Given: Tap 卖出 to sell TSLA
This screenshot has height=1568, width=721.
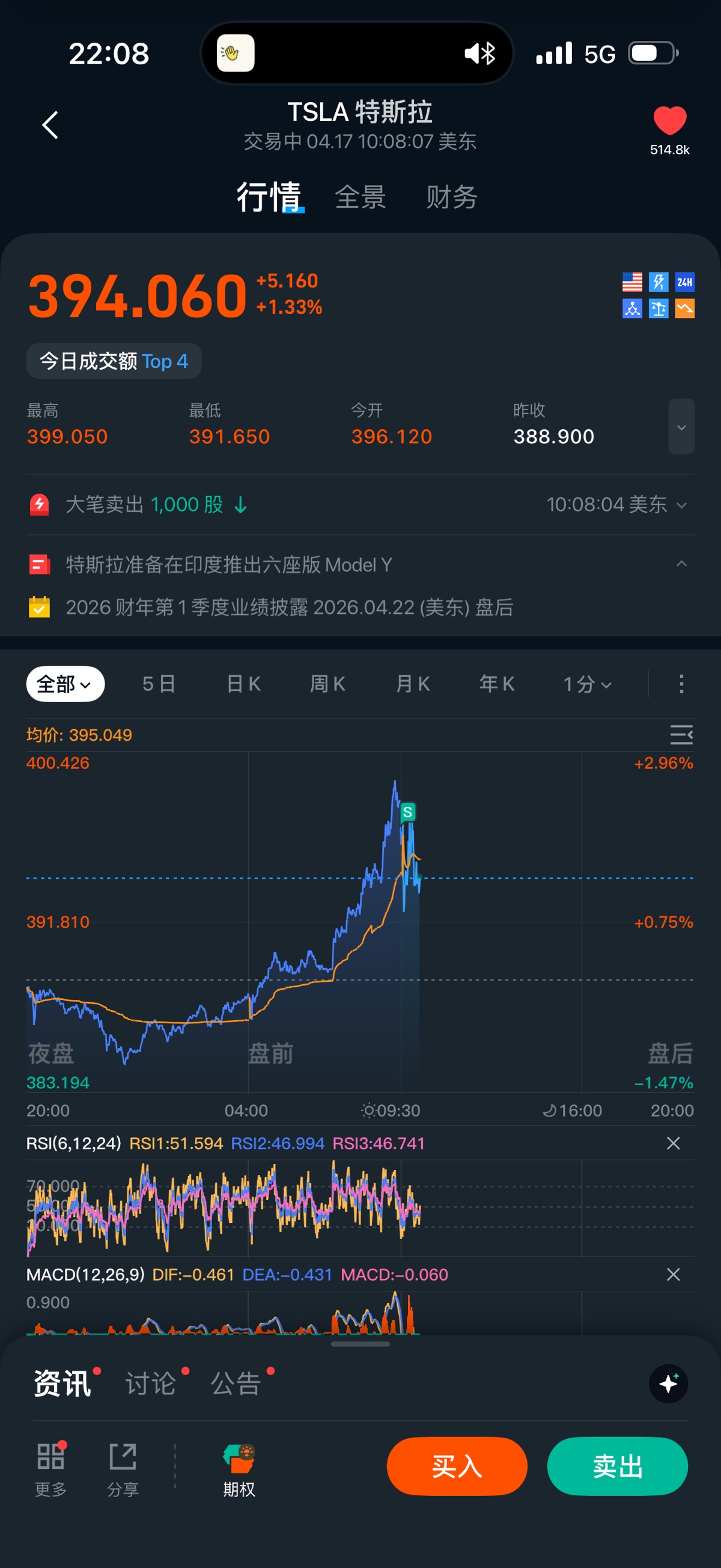Looking at the screenshot, I should coord(617,1466).
